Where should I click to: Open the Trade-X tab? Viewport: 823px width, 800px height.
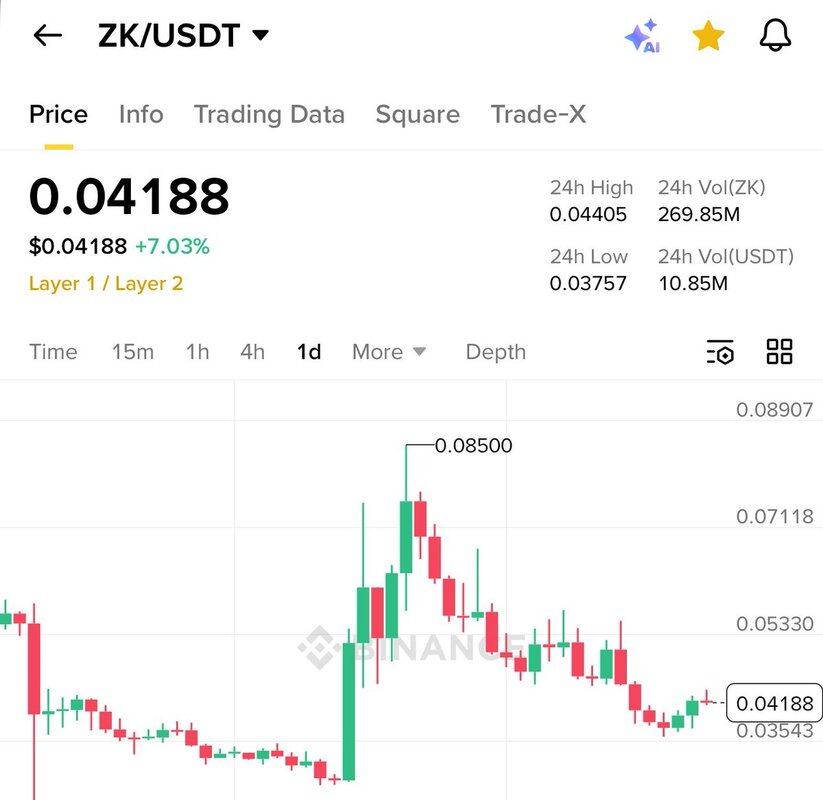[x=538, y=114]
